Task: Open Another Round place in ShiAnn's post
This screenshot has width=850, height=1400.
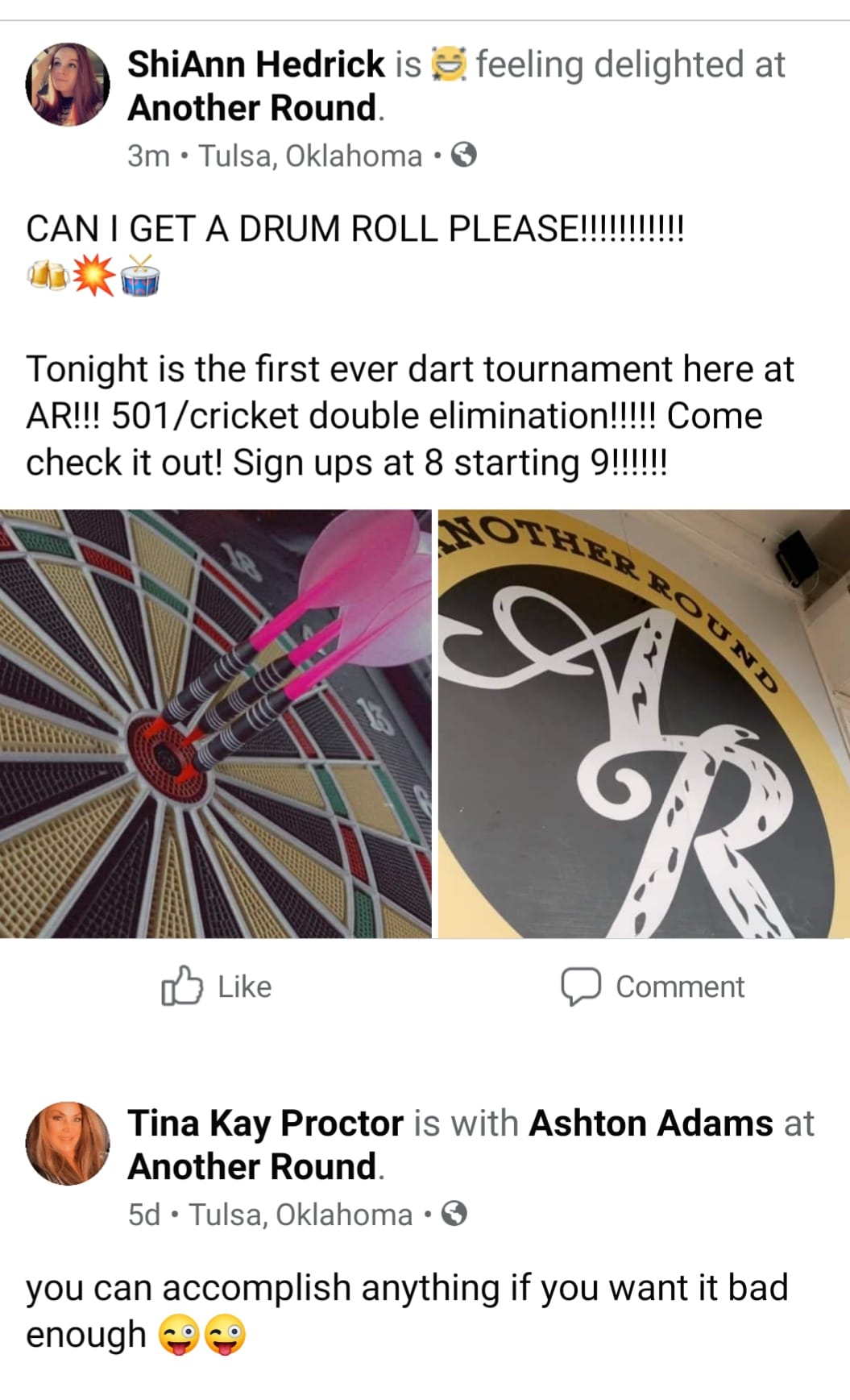Action: pyautogui.click(x=252, y=108)
